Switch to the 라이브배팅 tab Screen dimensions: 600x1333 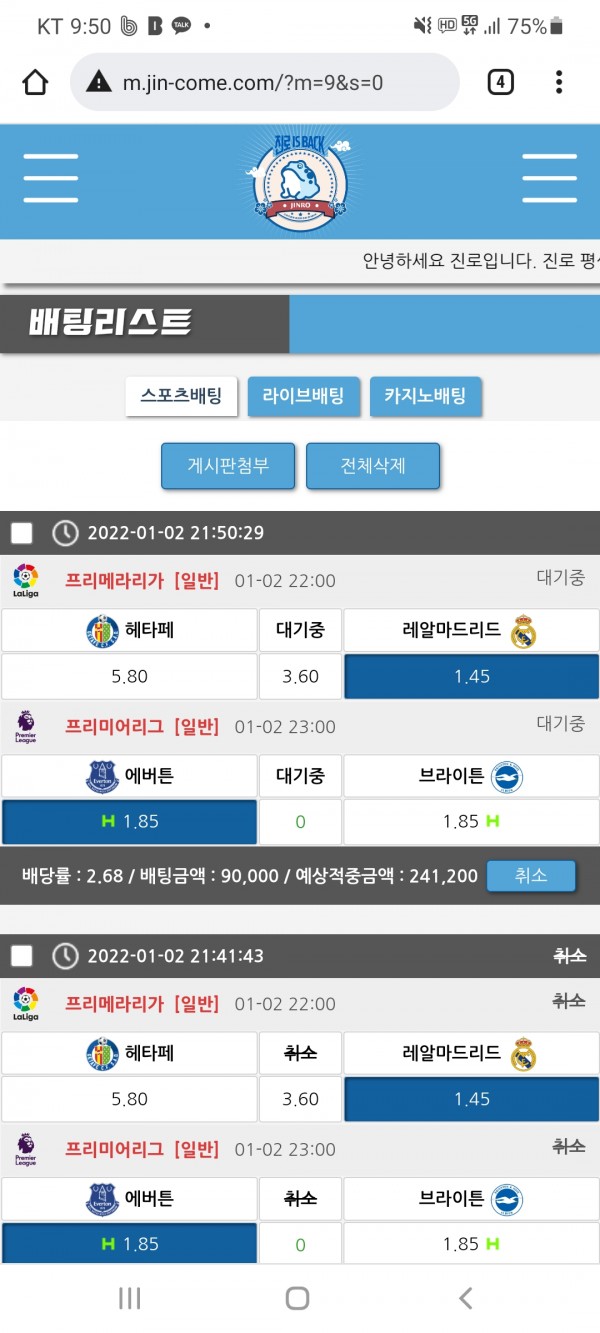point(303,396)
